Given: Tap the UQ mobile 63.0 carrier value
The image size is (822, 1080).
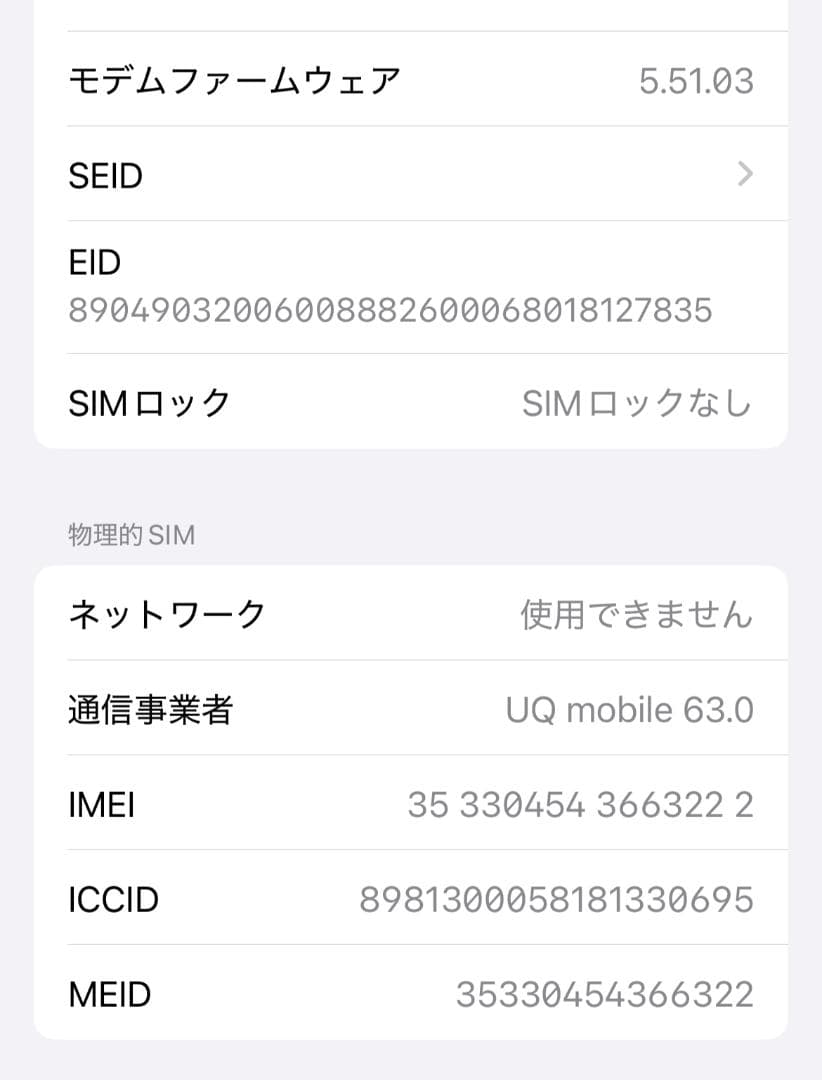Looking at the screenshot, I should point(627,709).
